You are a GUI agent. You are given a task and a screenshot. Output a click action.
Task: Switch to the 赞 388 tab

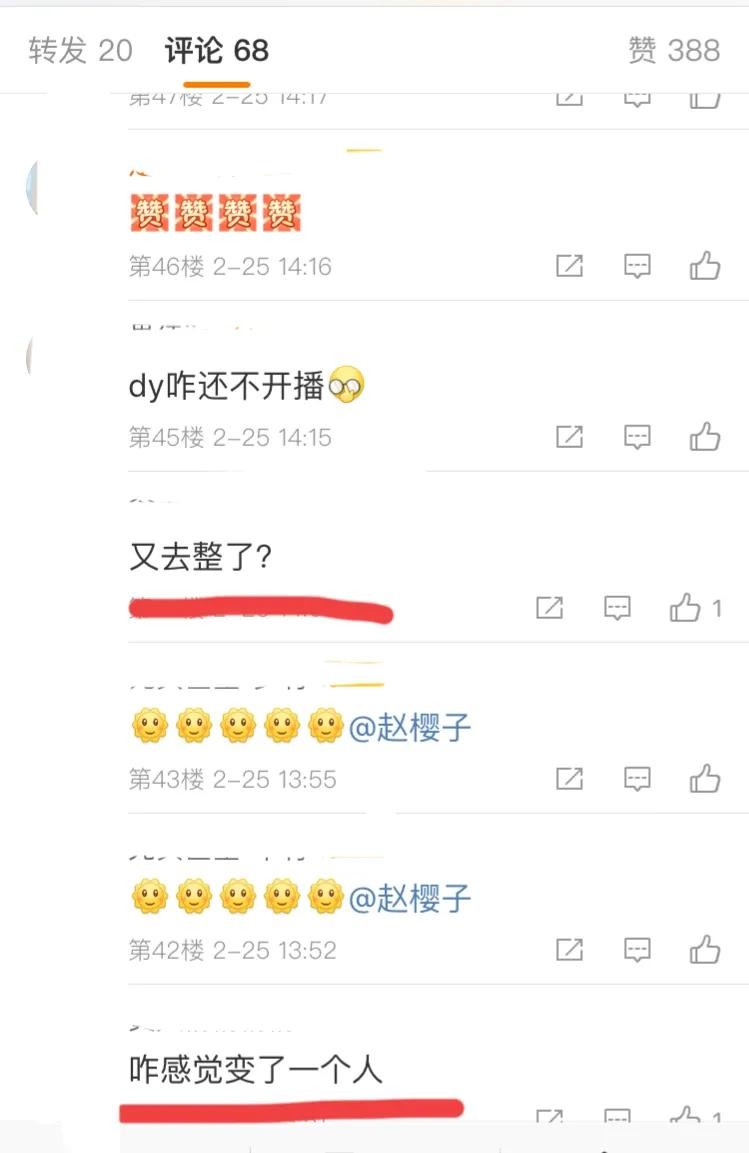pyautogui.click(x=674, y=50)
